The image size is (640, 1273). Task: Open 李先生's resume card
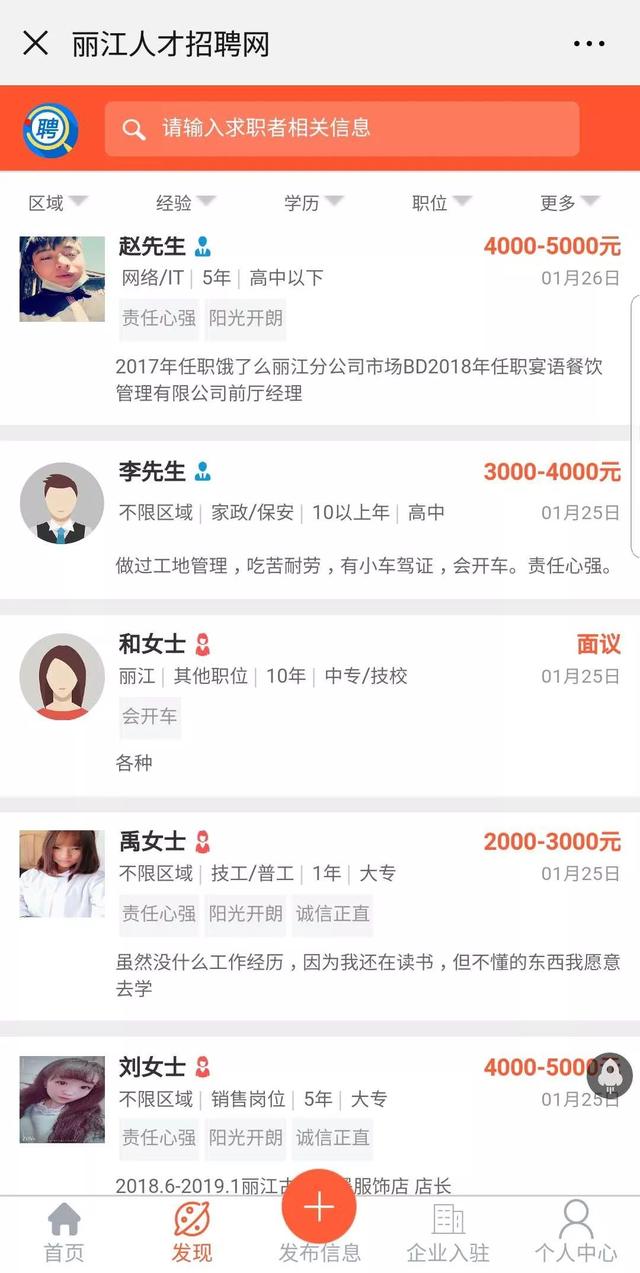(320, 520)
